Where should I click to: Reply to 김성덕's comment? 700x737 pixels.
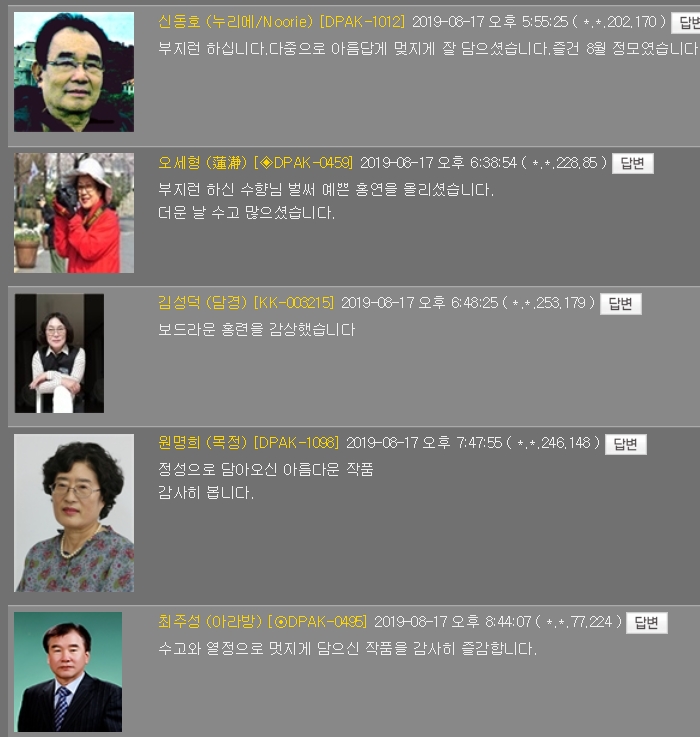620,303
